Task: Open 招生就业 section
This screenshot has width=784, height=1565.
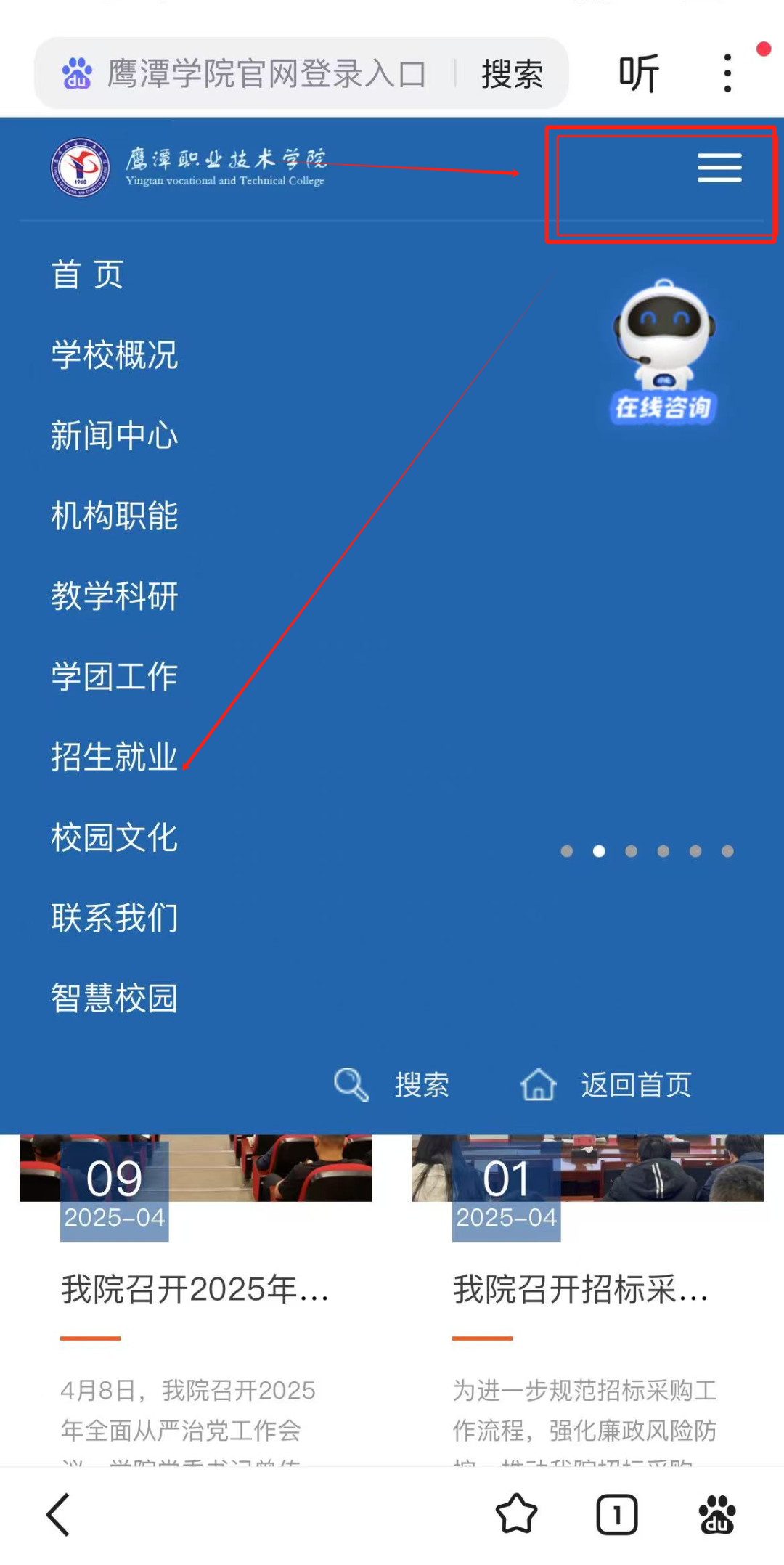Action: click(114, 757)
